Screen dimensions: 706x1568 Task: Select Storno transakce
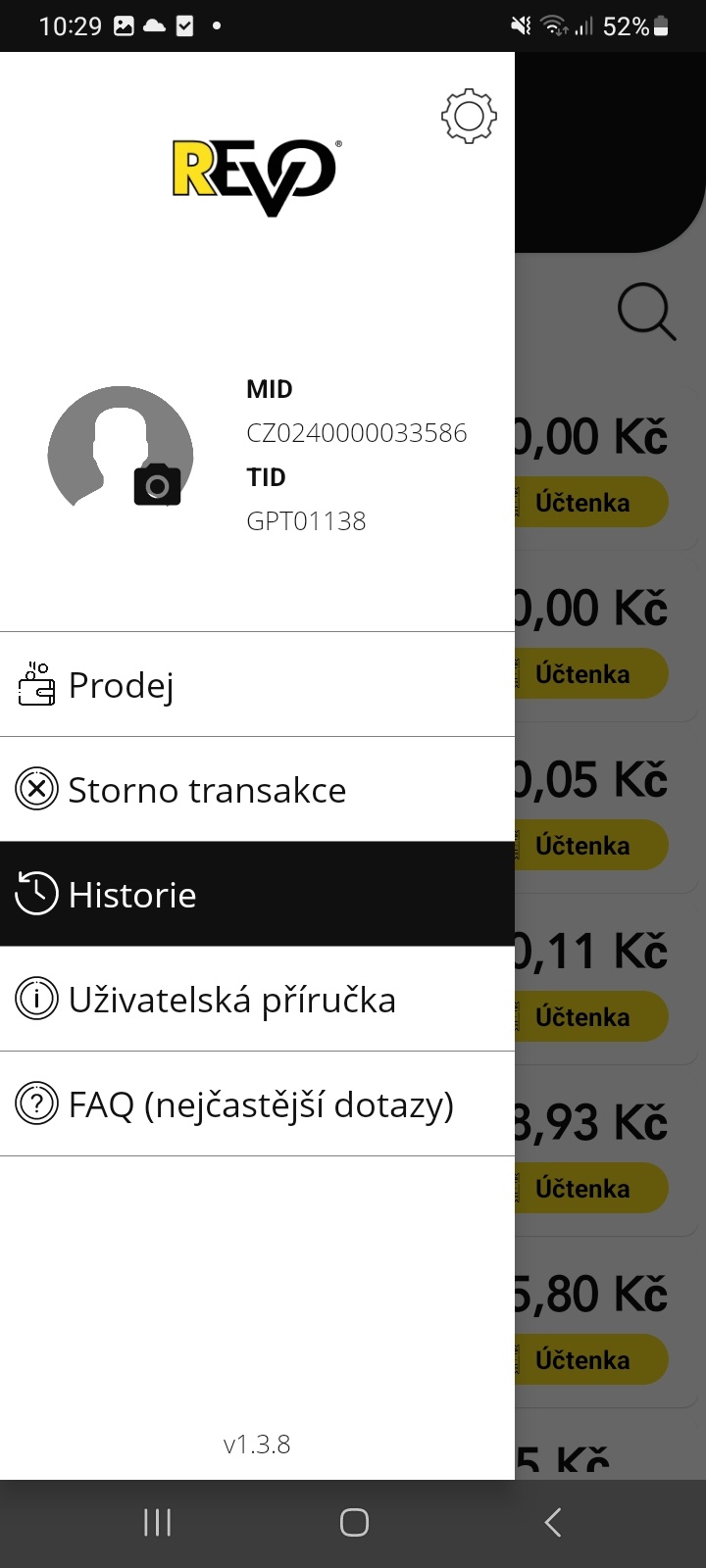point(257,789)
